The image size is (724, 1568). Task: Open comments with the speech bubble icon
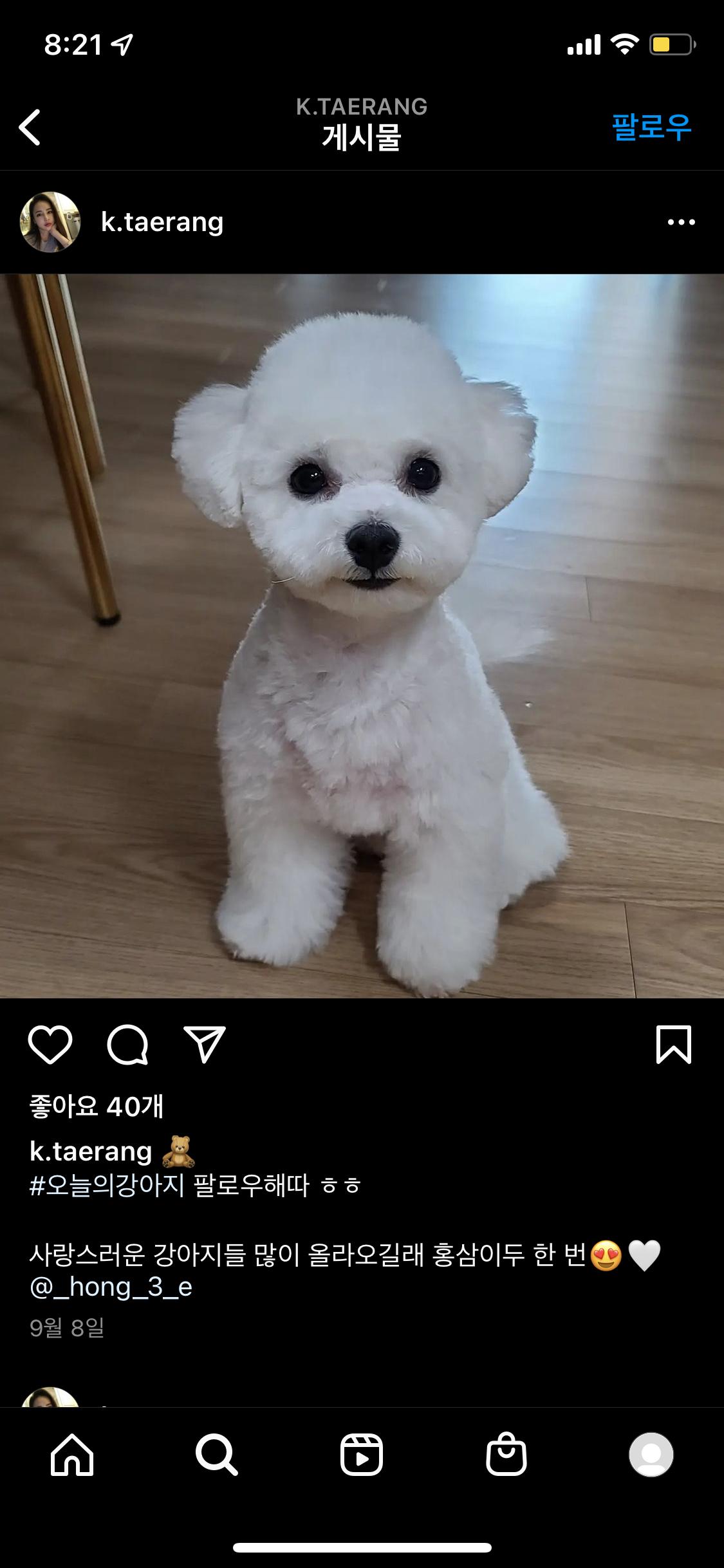point(127,1045)
